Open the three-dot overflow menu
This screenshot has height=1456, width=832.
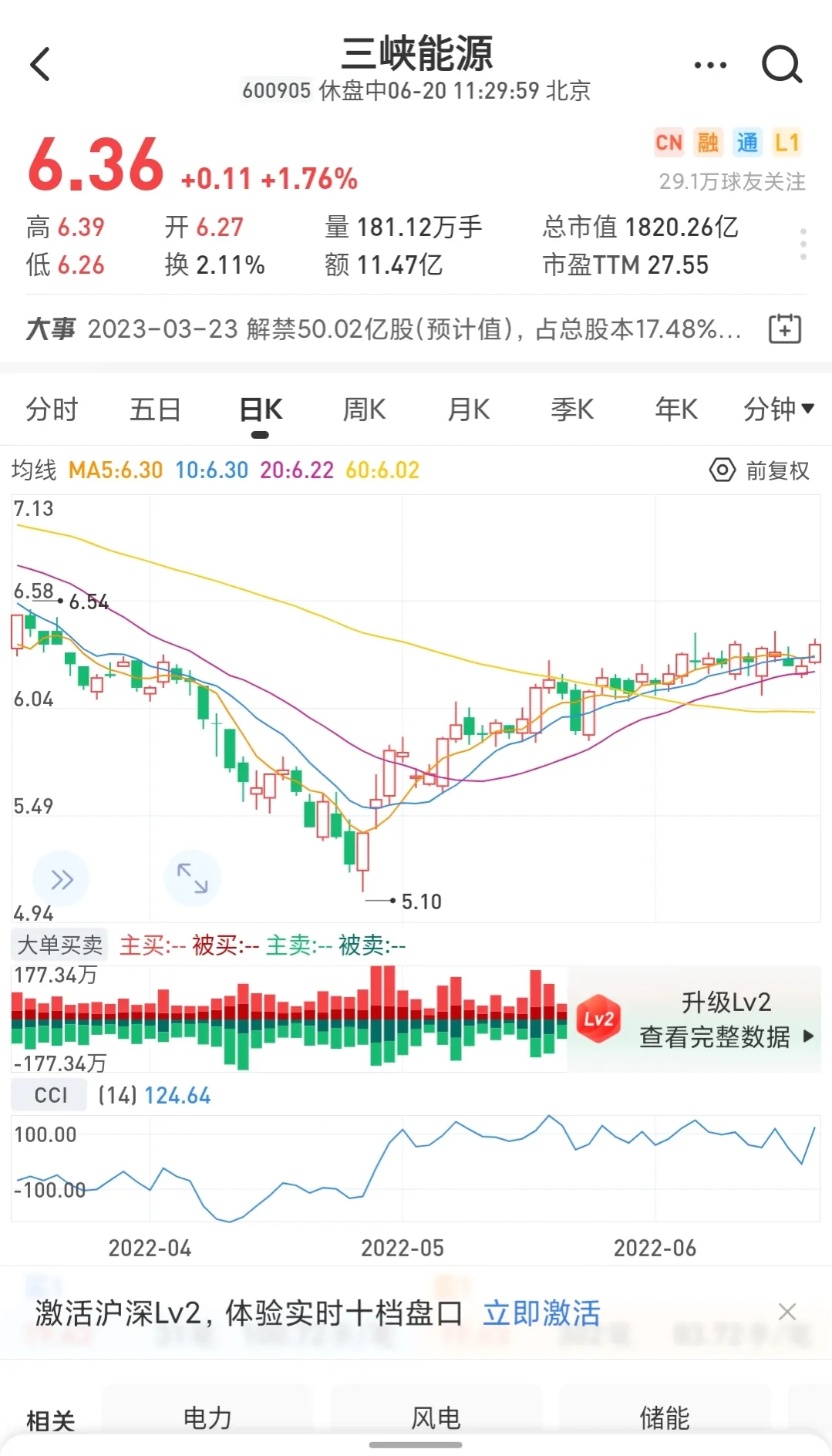(710, 66)
